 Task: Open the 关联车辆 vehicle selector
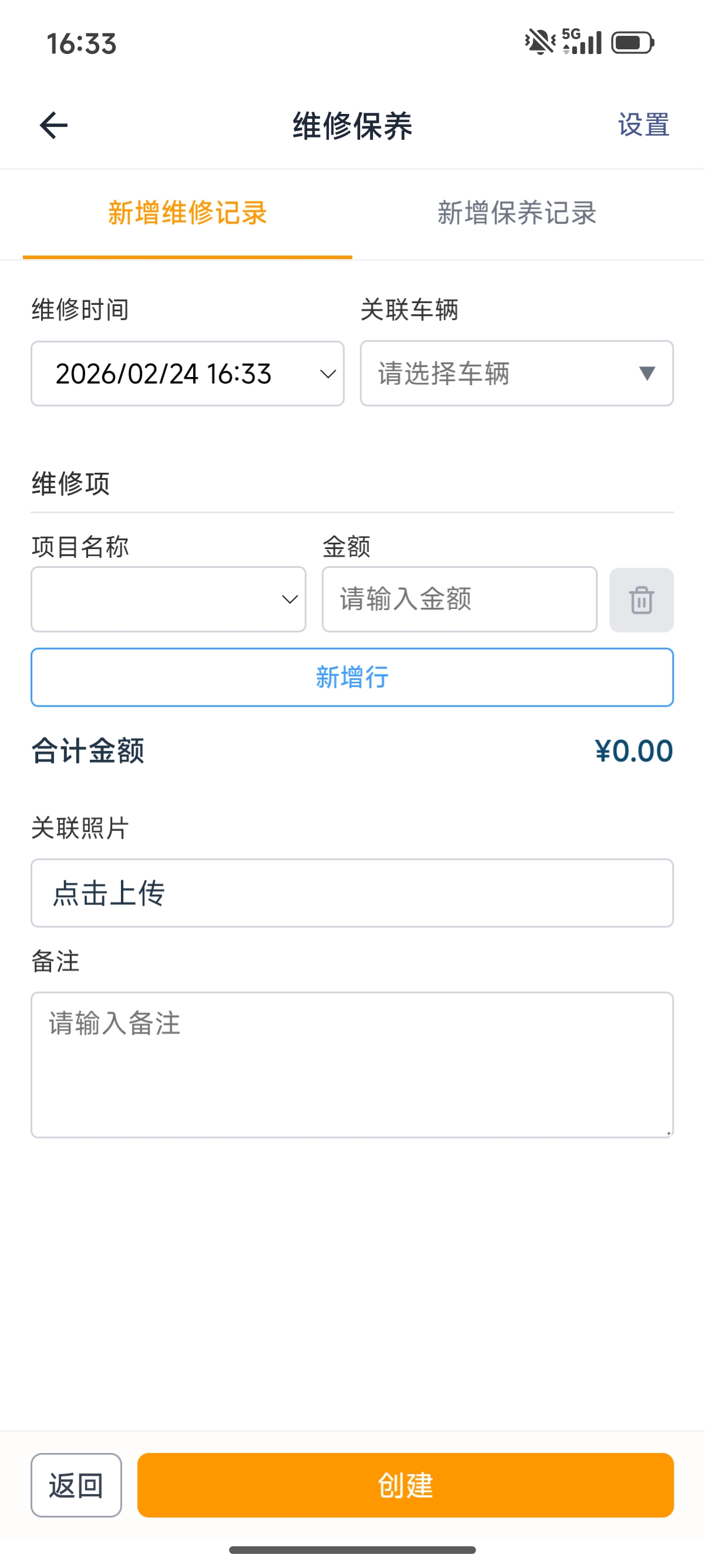[x=516, y=374]
